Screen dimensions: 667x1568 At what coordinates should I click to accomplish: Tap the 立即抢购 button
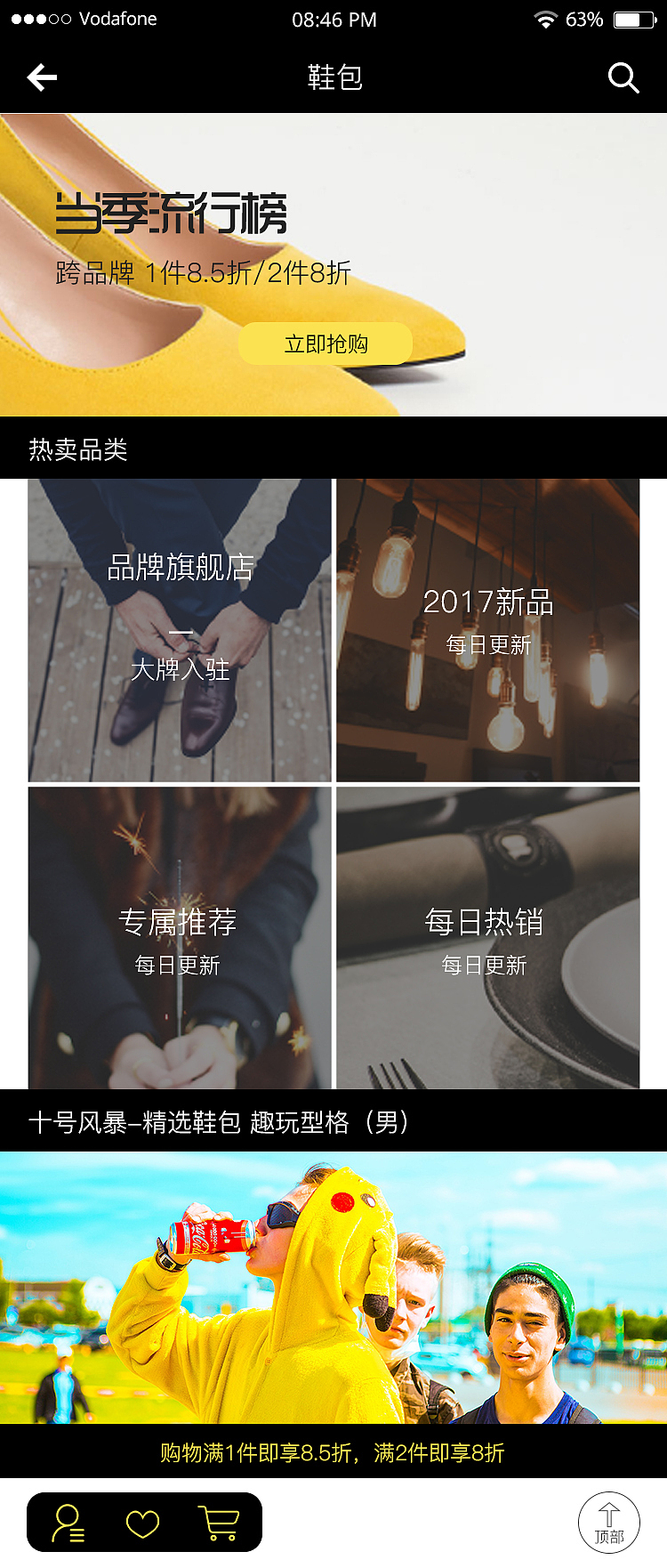tap(325, 344)
